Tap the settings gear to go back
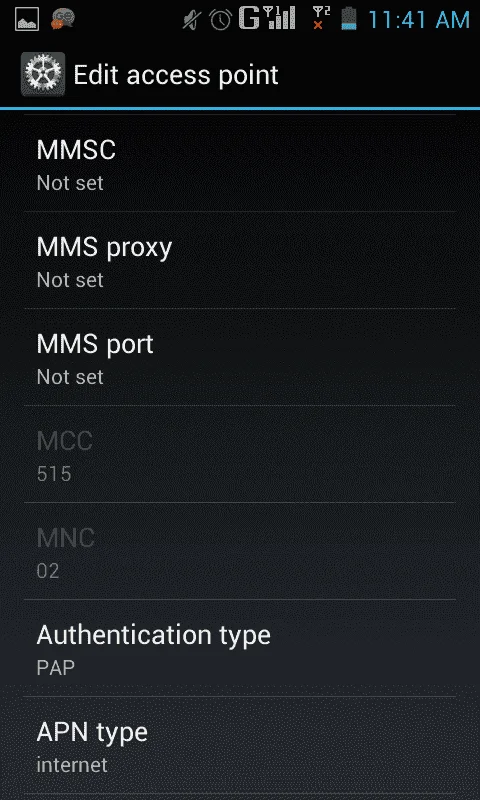 pos(43,74)
